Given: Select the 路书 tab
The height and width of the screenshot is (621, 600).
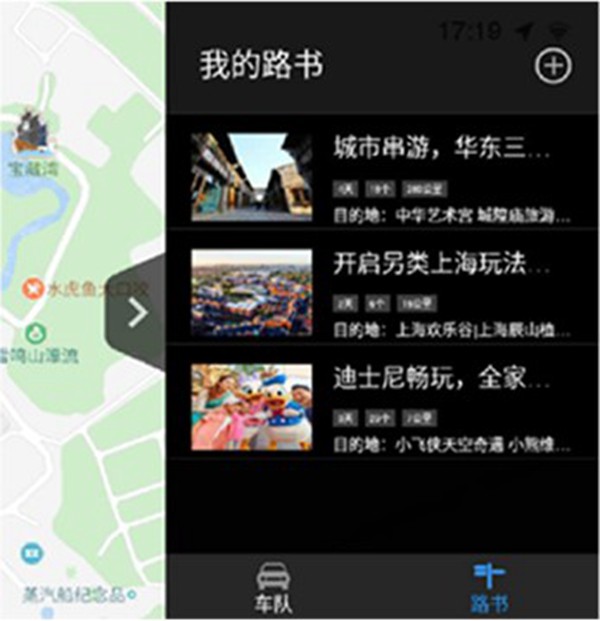Looking at the screenshot, I should (x=489, y=586).
